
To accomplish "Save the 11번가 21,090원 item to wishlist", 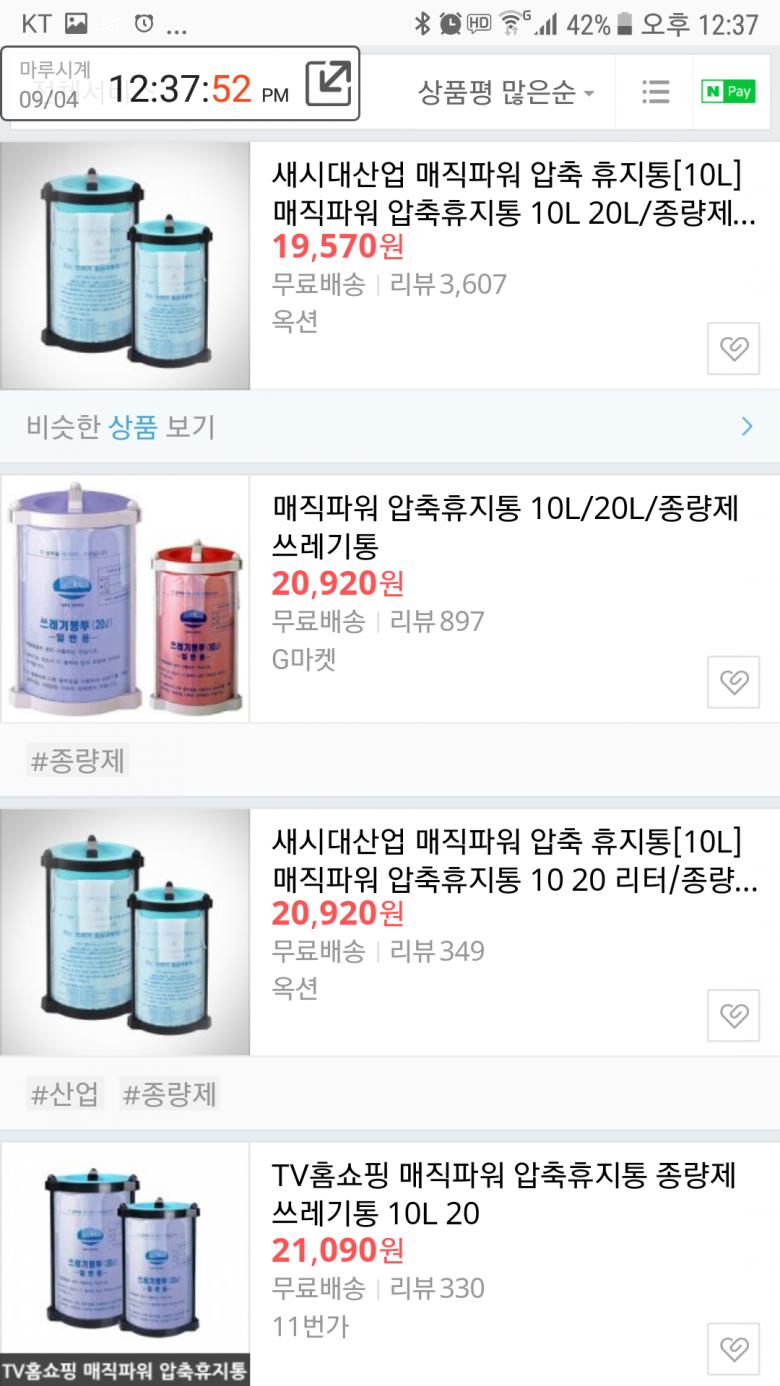I will pyautogui.click(x=733, y=1348).
